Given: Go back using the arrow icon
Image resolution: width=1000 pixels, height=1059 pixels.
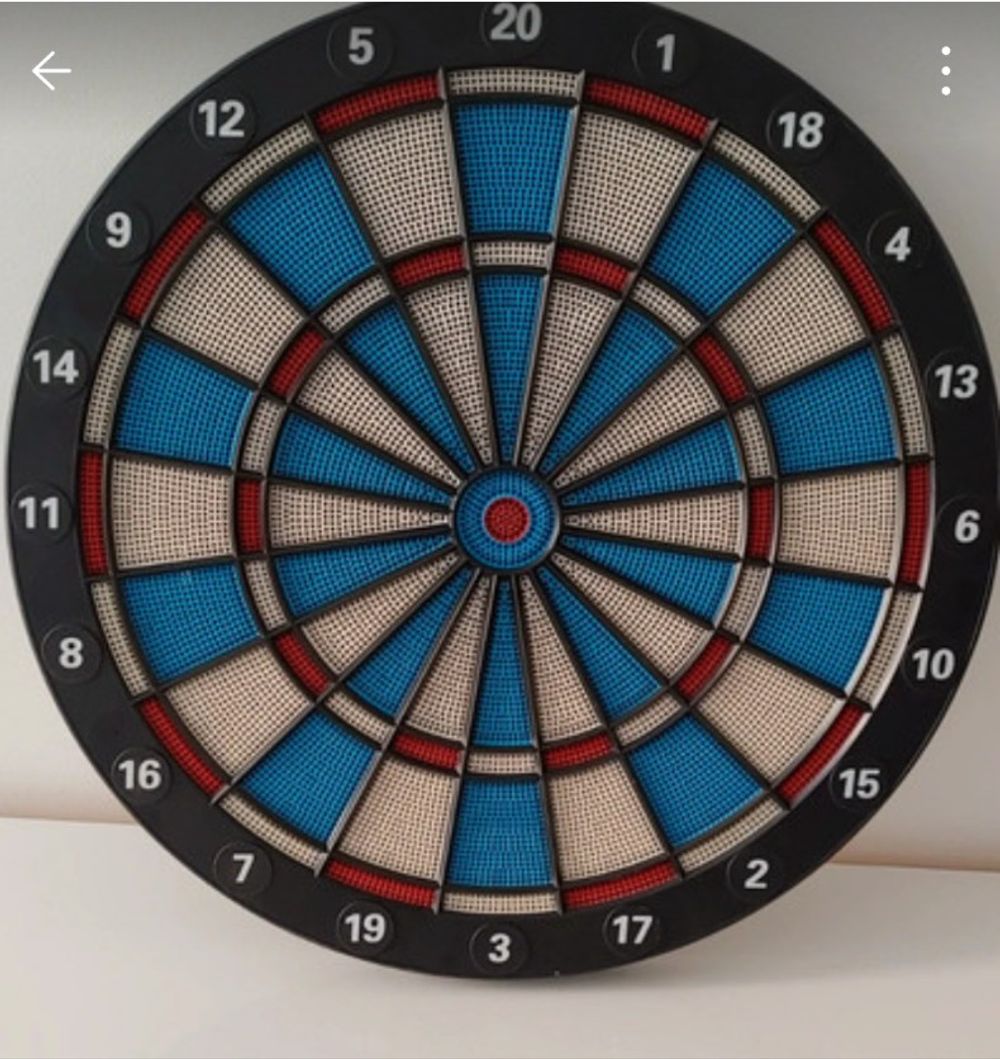Looking at the screenshot, I should (x=50, y=71).
